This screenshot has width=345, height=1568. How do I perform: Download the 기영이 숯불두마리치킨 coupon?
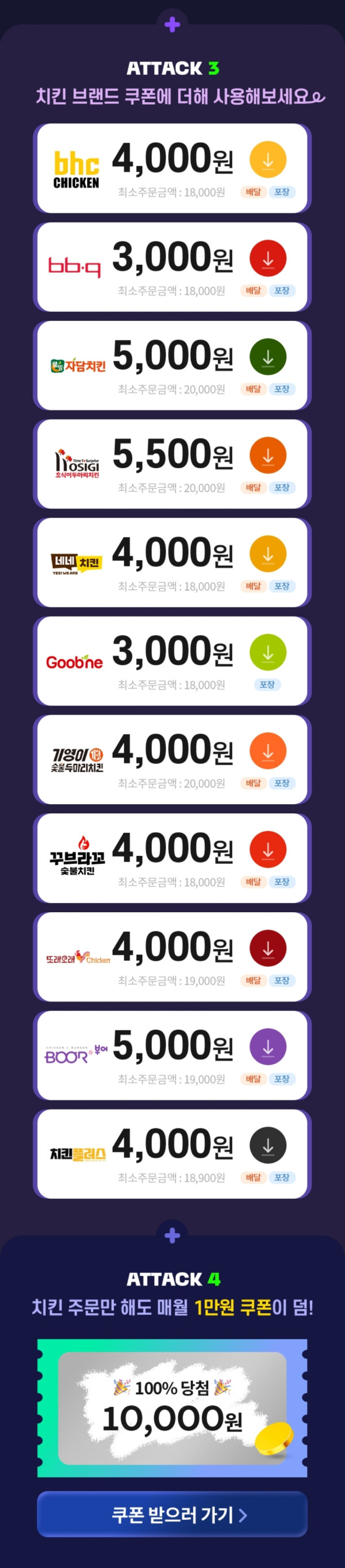tap(268, 751)
